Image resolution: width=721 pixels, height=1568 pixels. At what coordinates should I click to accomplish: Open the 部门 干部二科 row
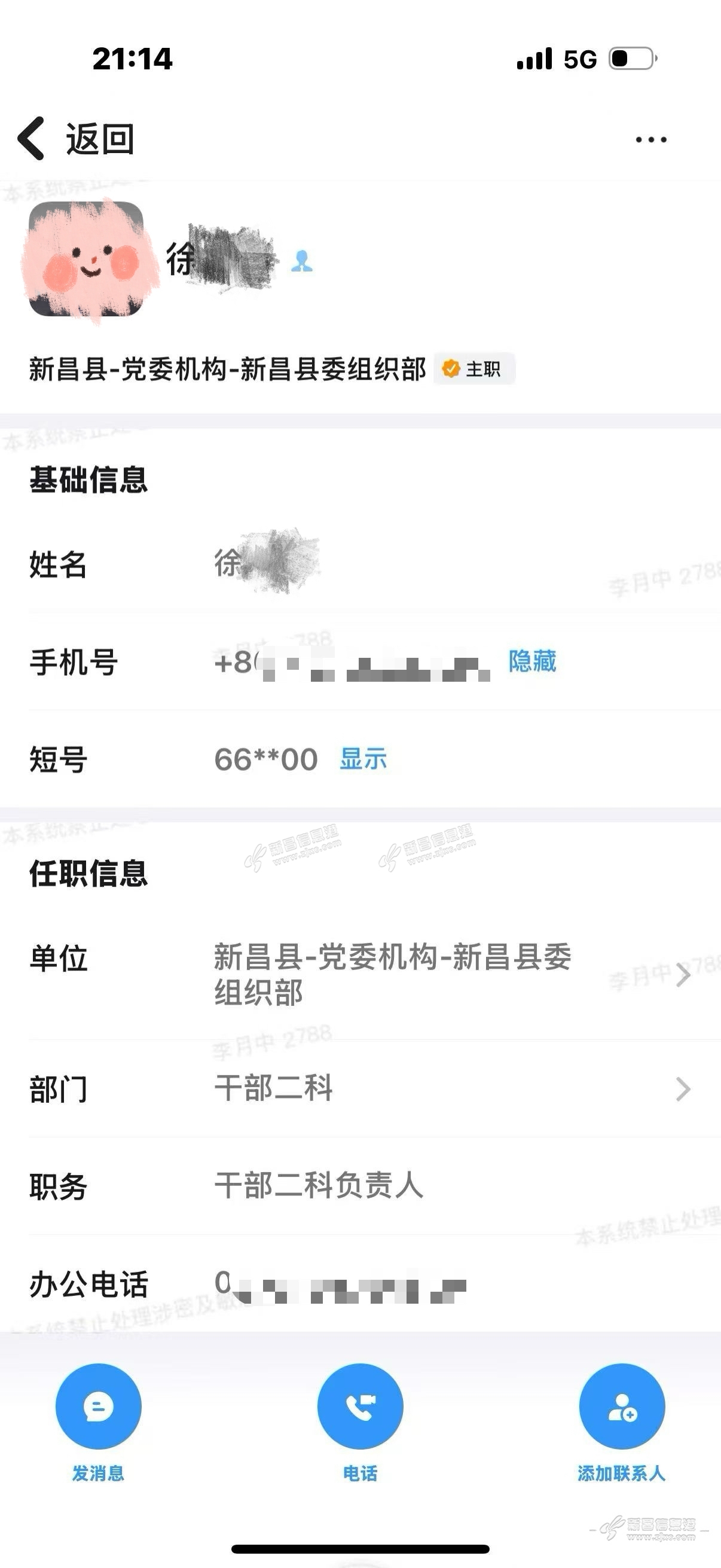tap(392, 1089)
